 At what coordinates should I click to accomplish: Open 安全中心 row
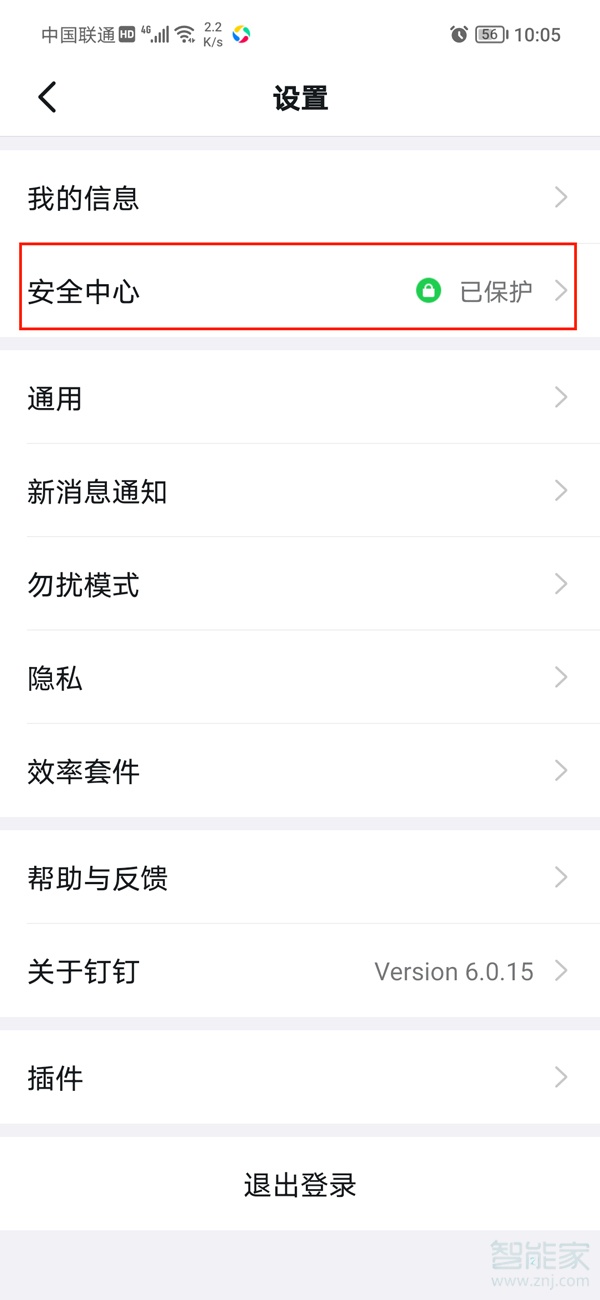(300, 291)
